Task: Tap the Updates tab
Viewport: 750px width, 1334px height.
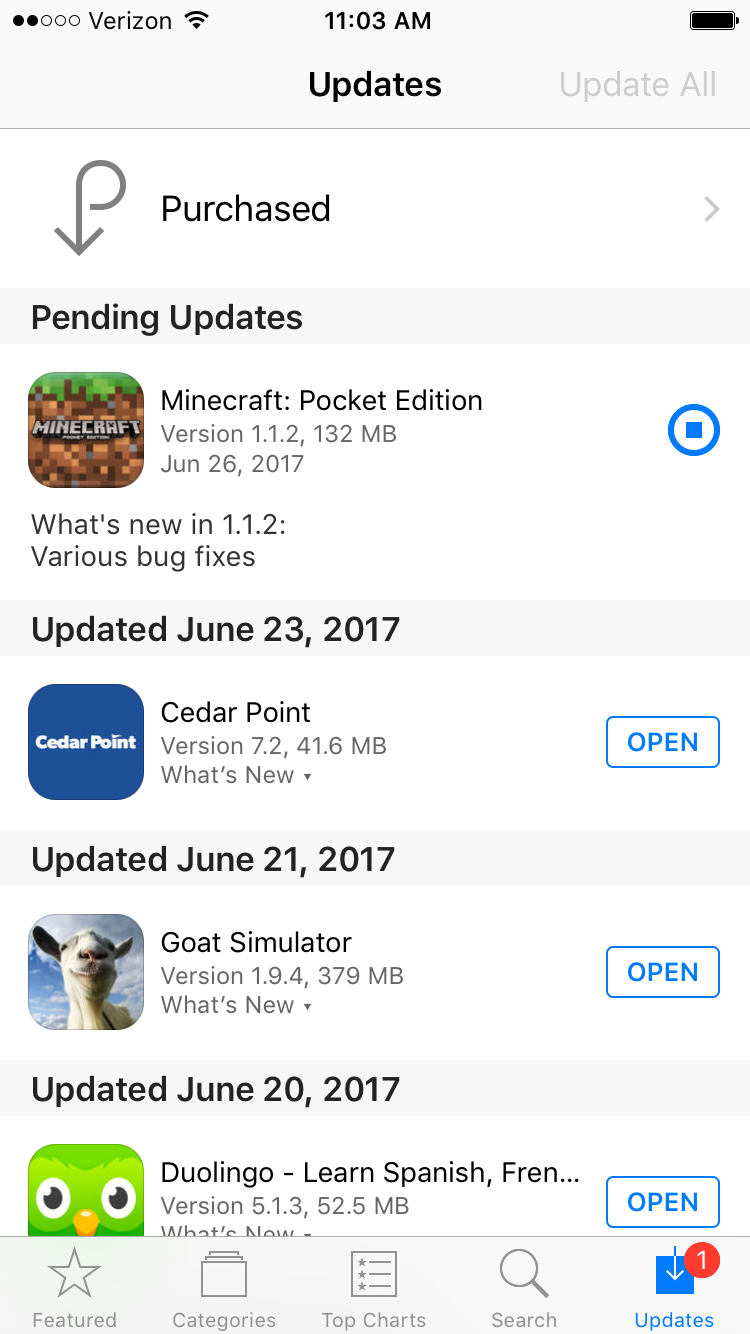Action: (675, 1288)
